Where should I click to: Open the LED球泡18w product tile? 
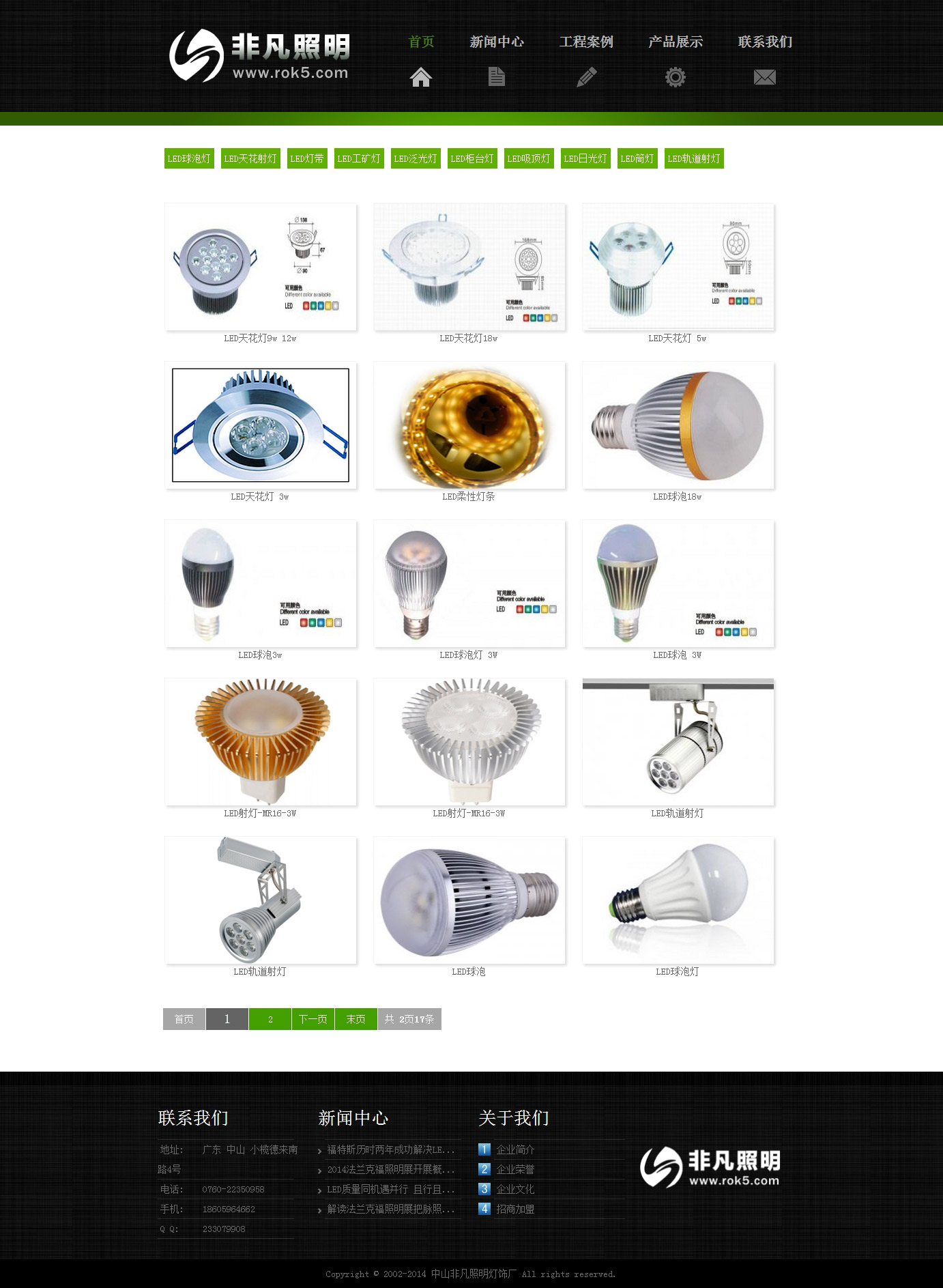pos(678,425)
